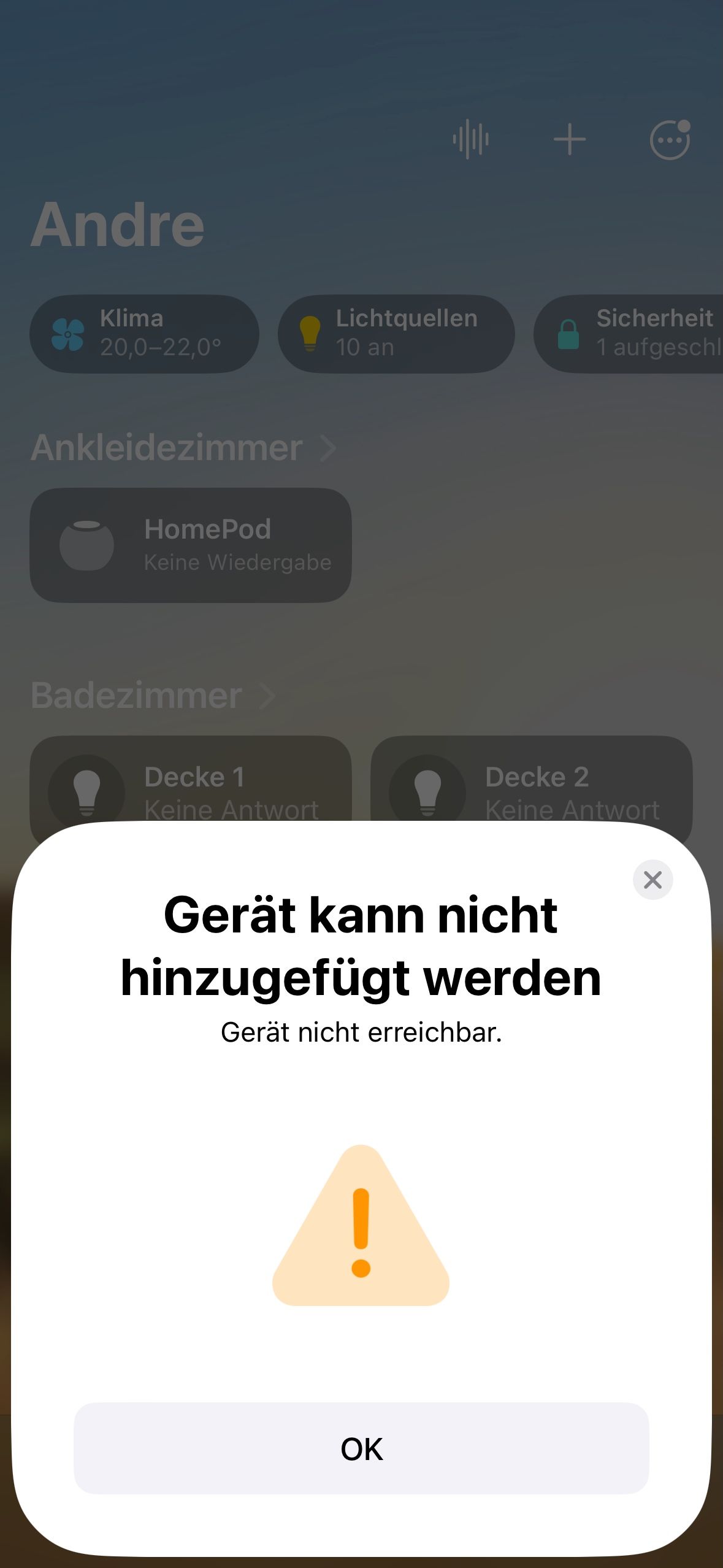Image resolution: width=723 pixels, height=1568 pixels.
Task: Confirm the error with OK
Action: 361,1449
